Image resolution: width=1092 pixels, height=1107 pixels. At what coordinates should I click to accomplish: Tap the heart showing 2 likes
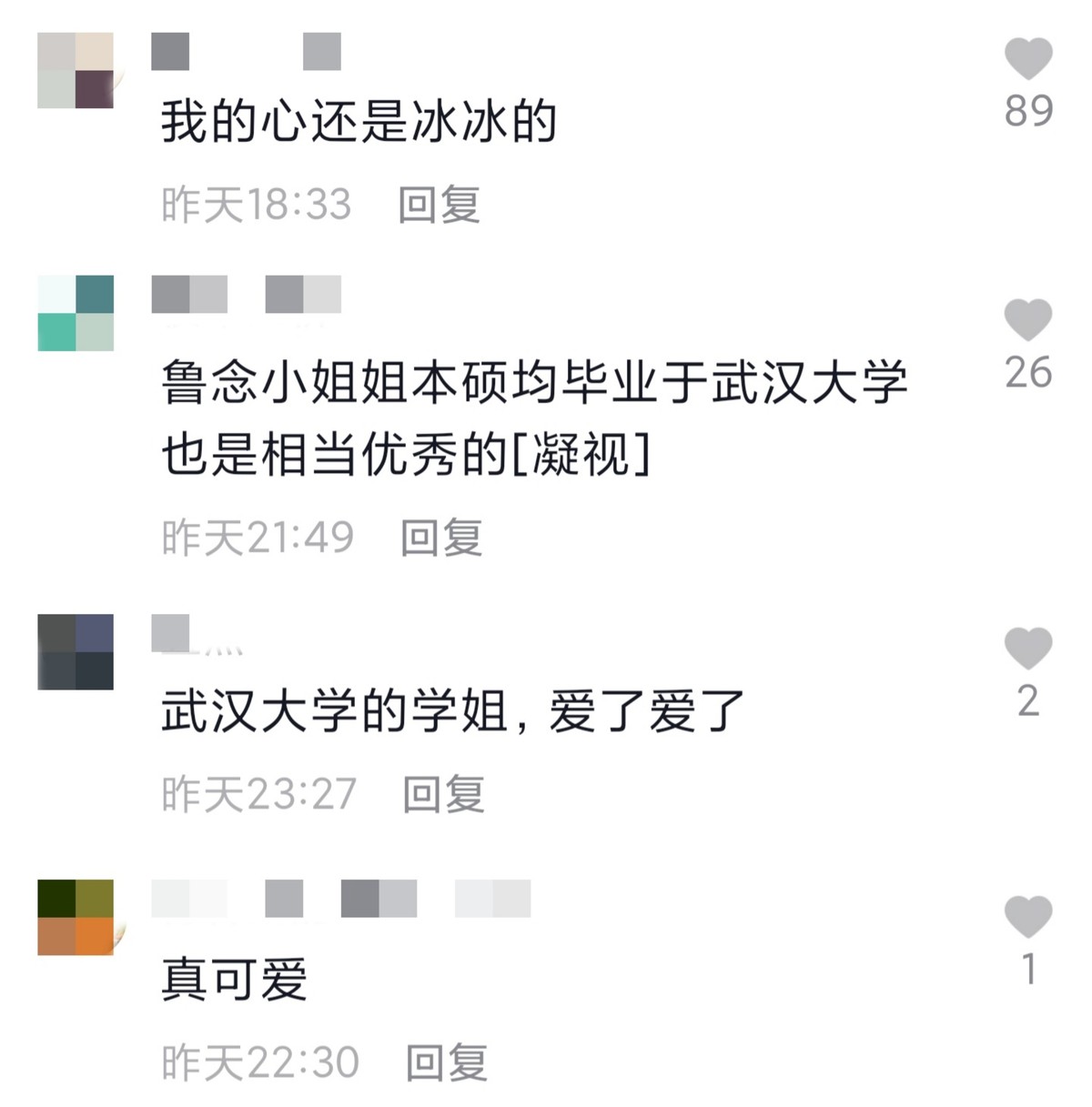coord(1026,646)
